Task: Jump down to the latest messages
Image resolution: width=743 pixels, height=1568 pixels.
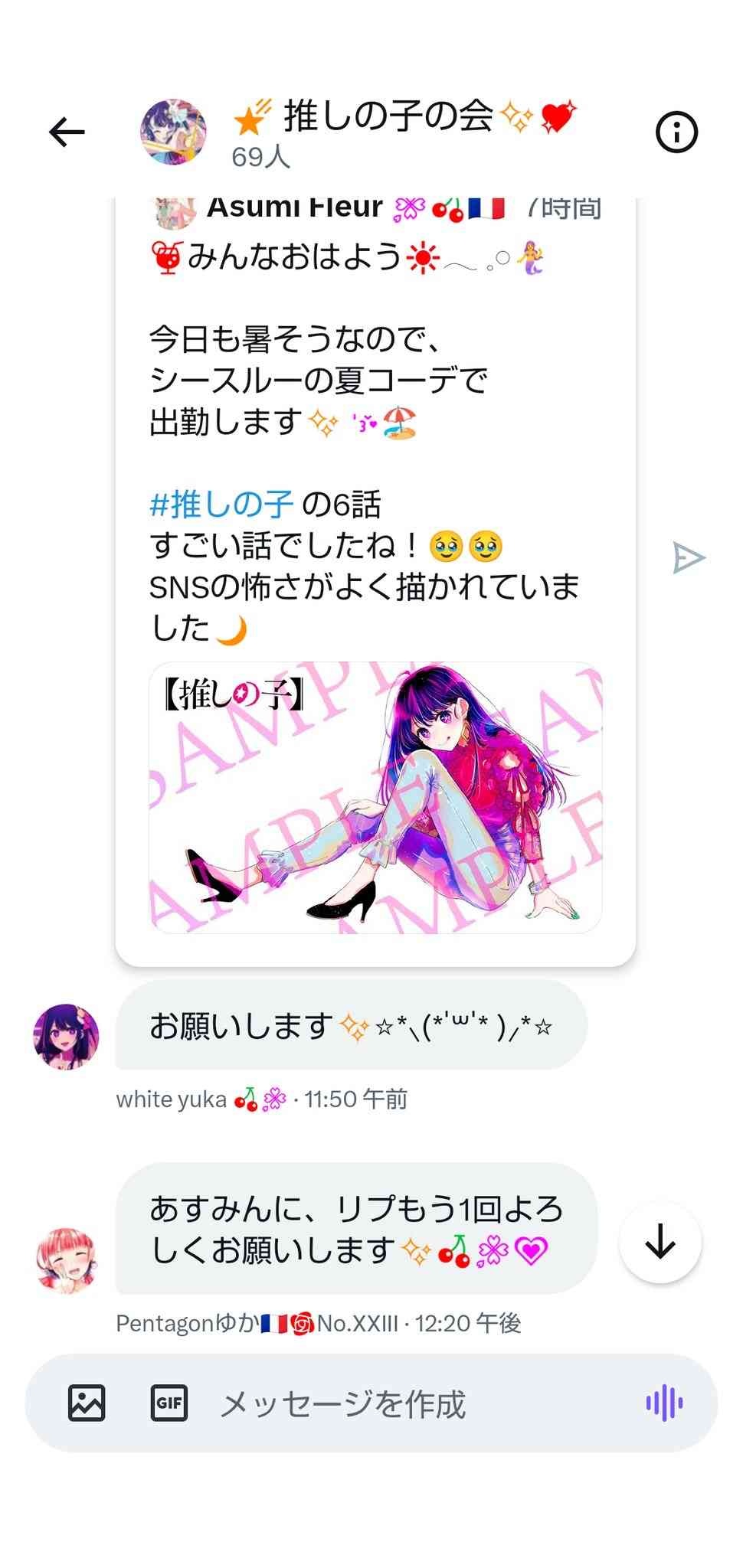Action: pyautogui.click(x=660, y=1242)
